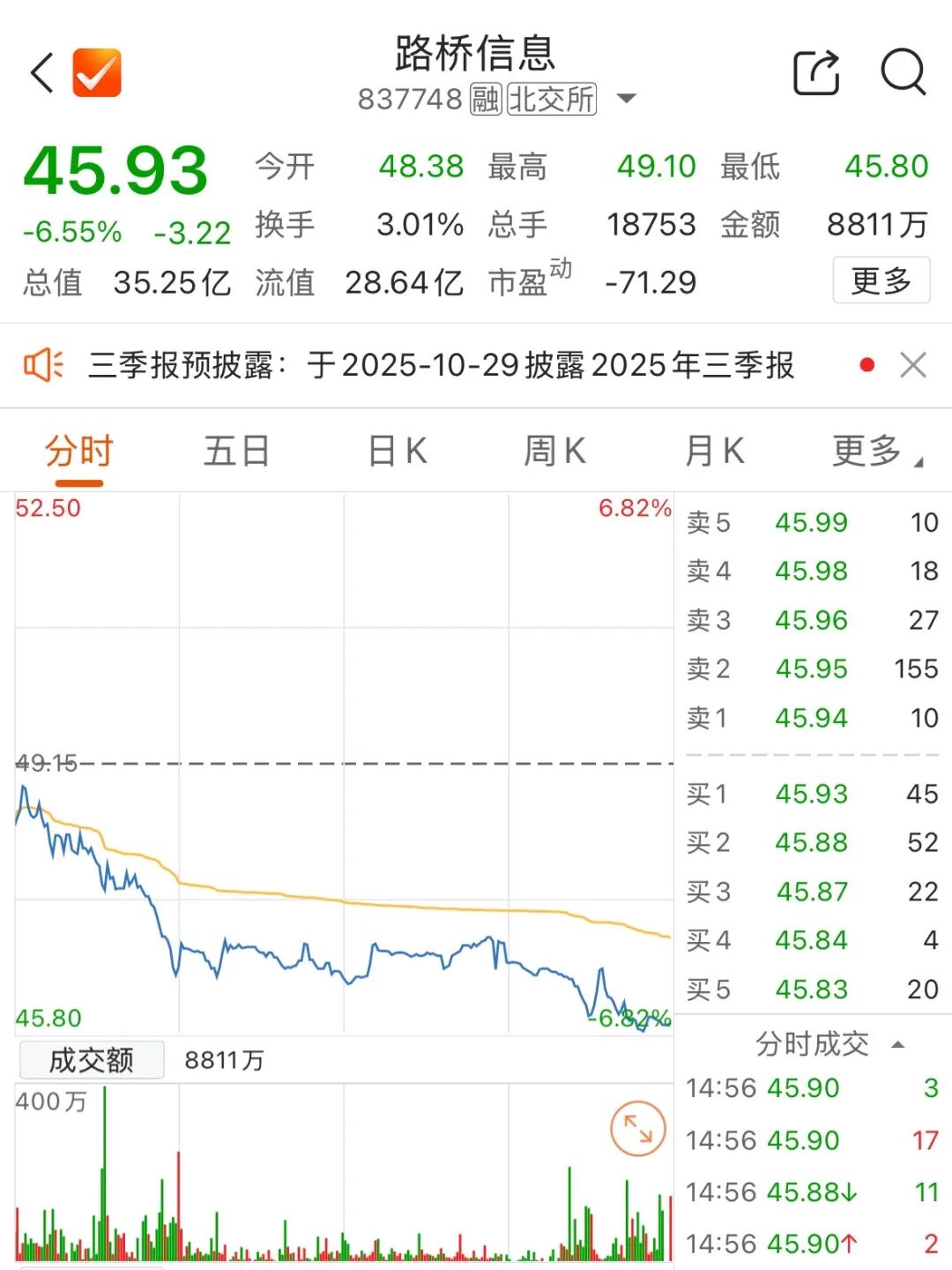Select the 五日 five-day chart tab

[x=235, y=450]
